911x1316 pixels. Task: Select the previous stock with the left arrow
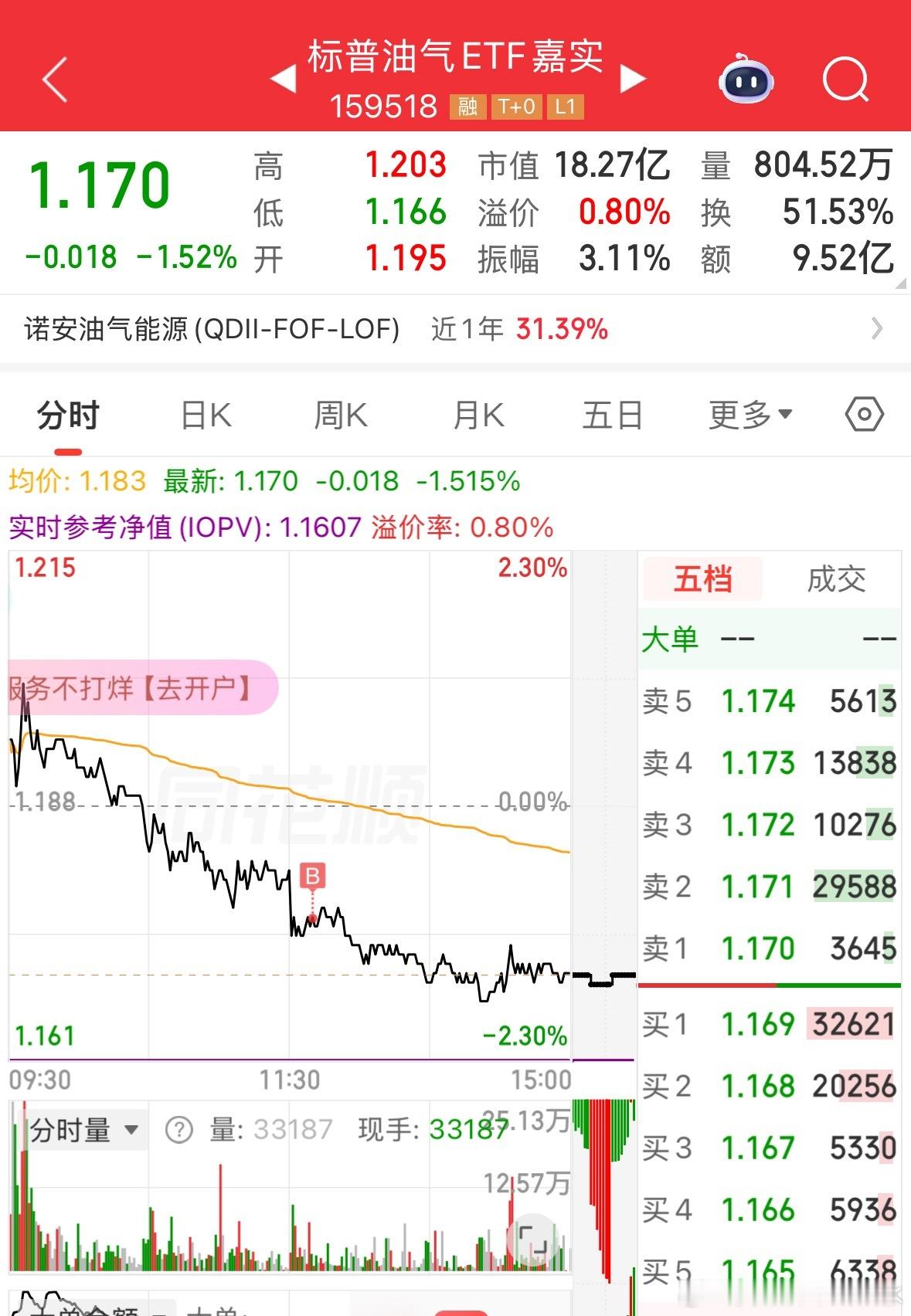[x=285, y=80]
